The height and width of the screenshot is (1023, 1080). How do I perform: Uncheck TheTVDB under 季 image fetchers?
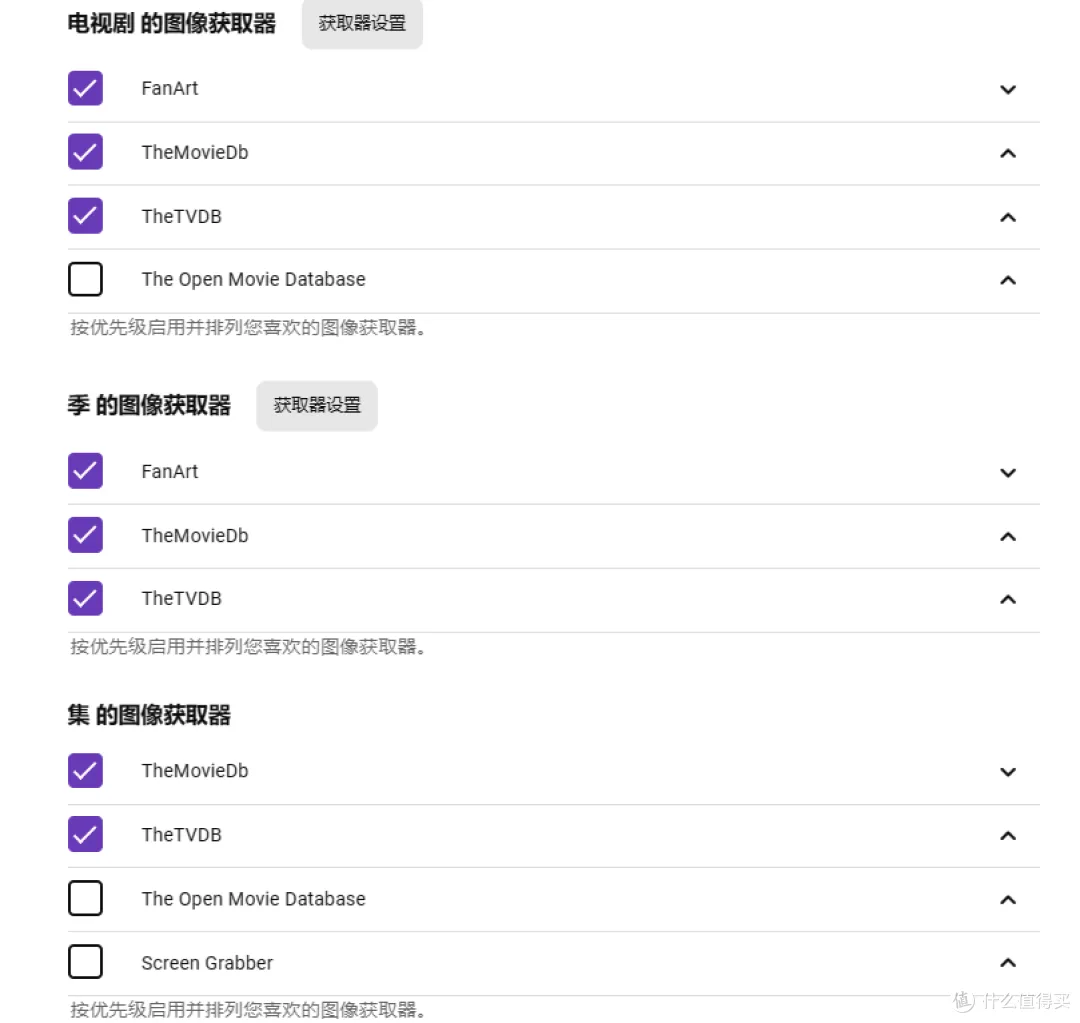(85, 598)
